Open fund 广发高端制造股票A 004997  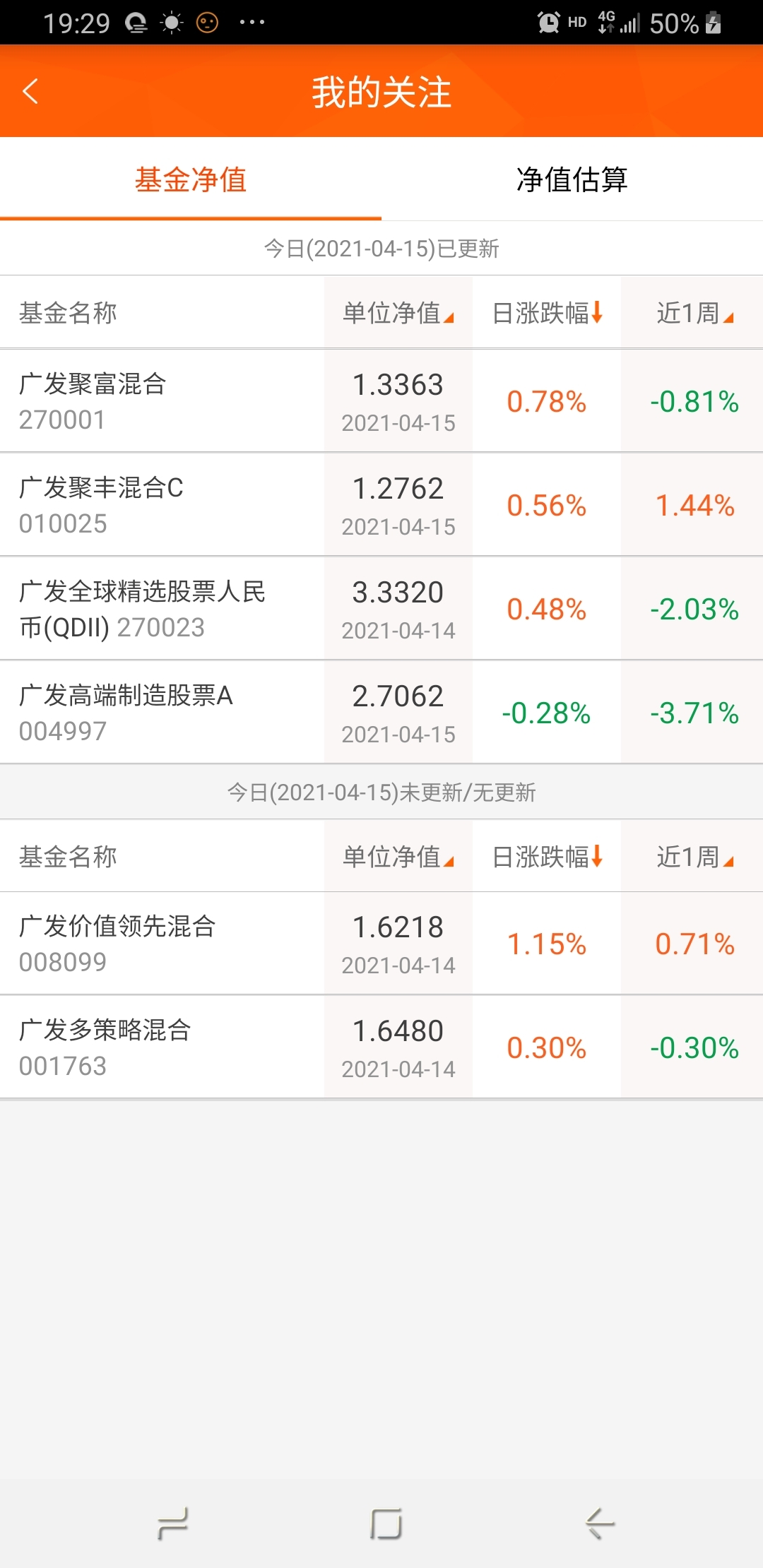coord(381,713)
